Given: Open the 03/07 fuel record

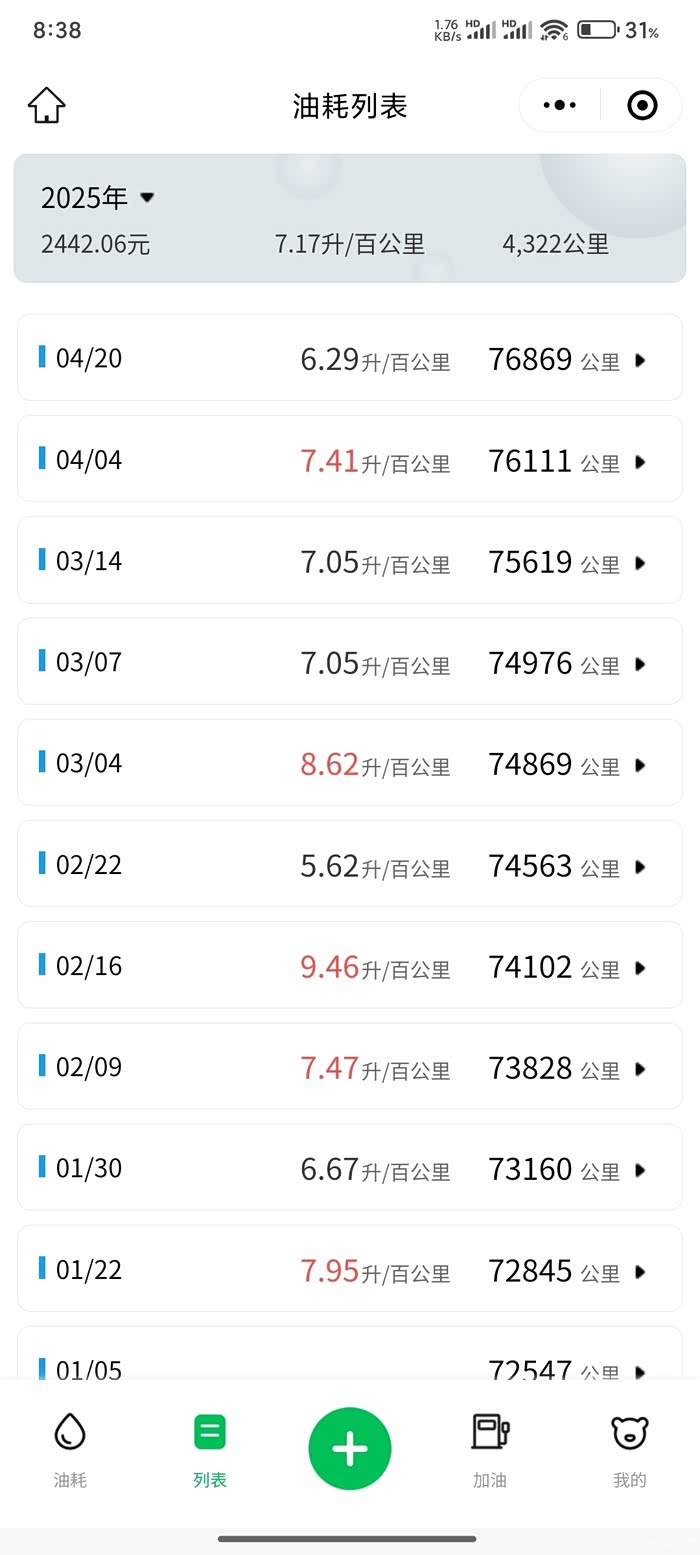Looking at the screenshot, I should pyautogui.click(x=350, y=661).
